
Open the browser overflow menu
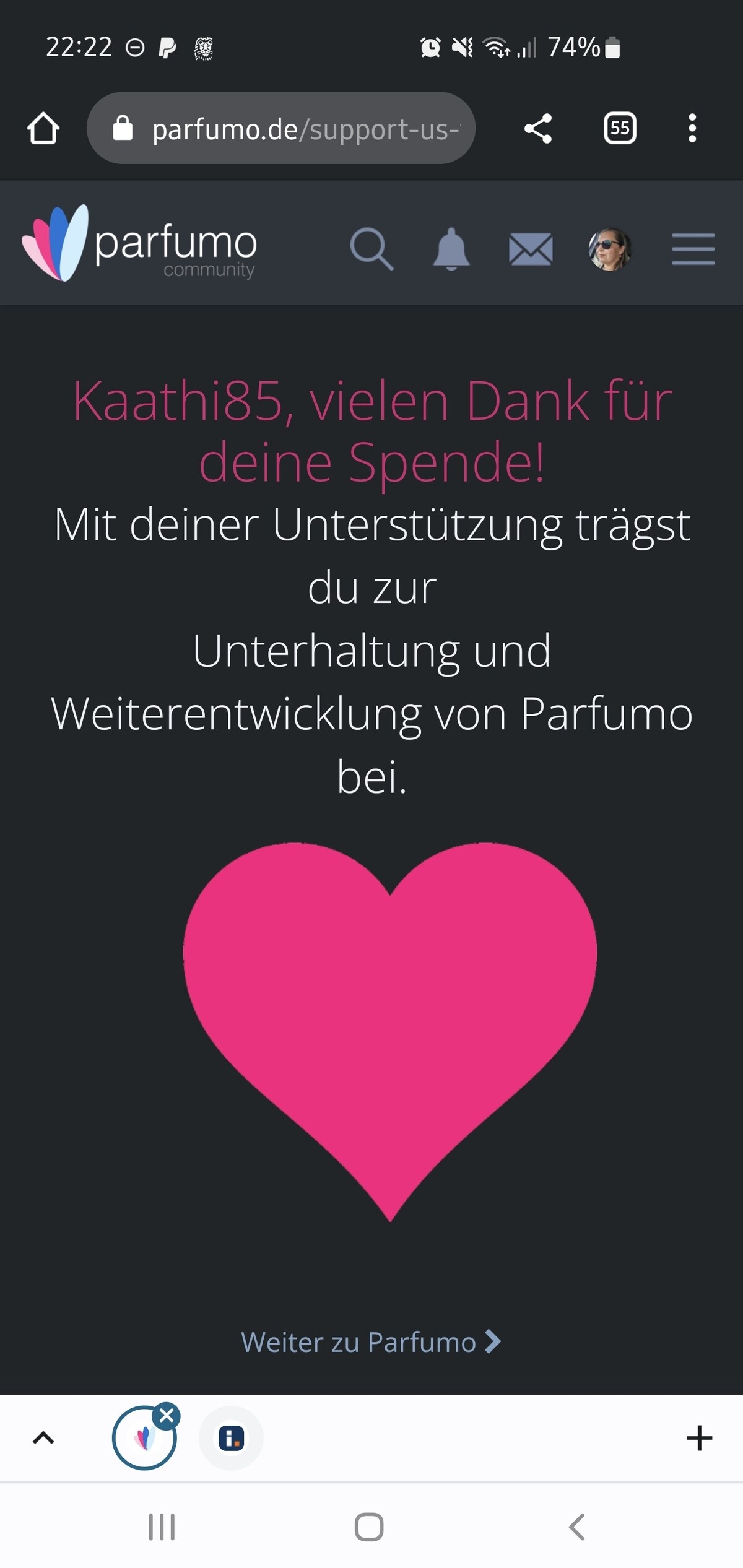tap(692, 129)
